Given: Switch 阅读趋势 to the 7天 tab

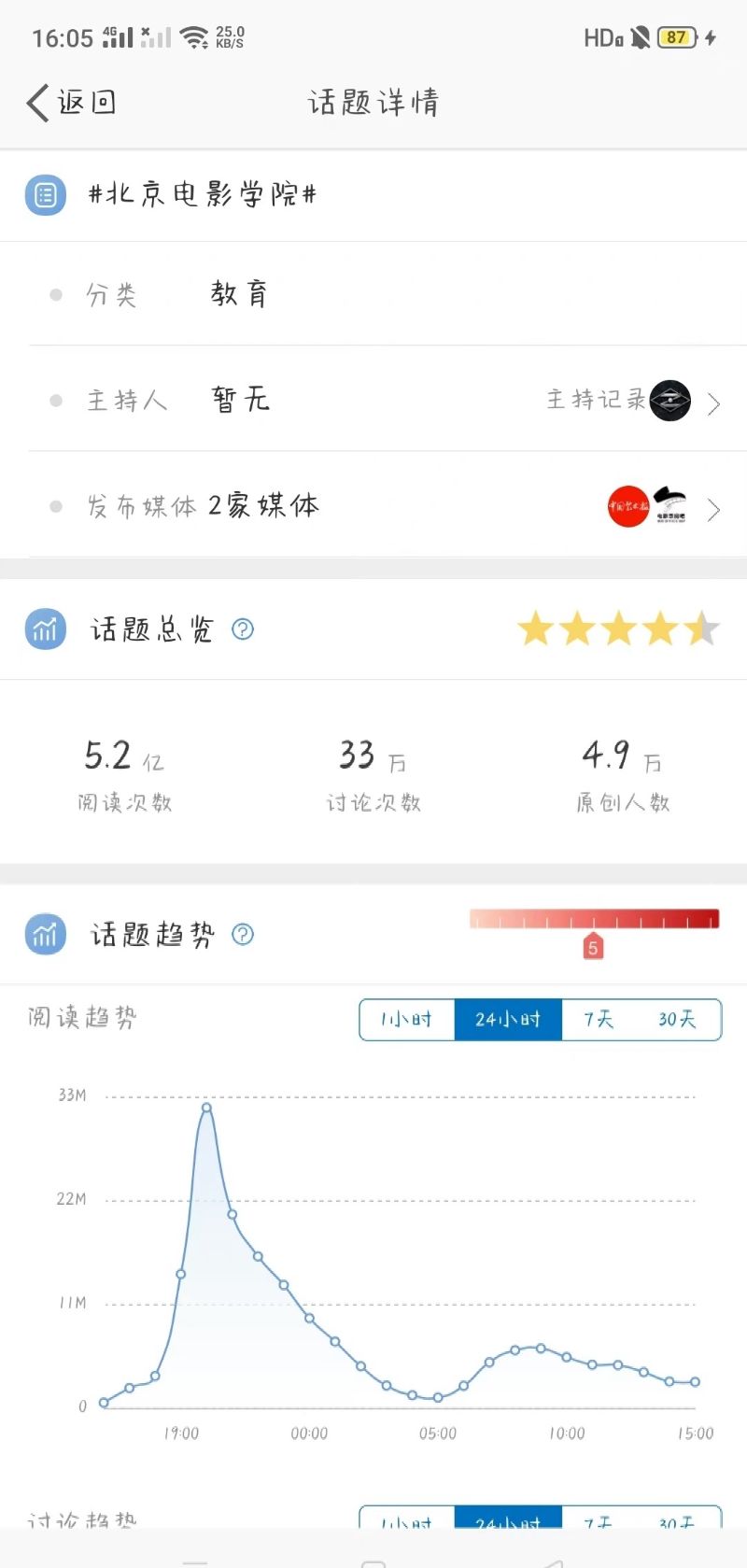Looking at the screenshot, I should 599,1020.
